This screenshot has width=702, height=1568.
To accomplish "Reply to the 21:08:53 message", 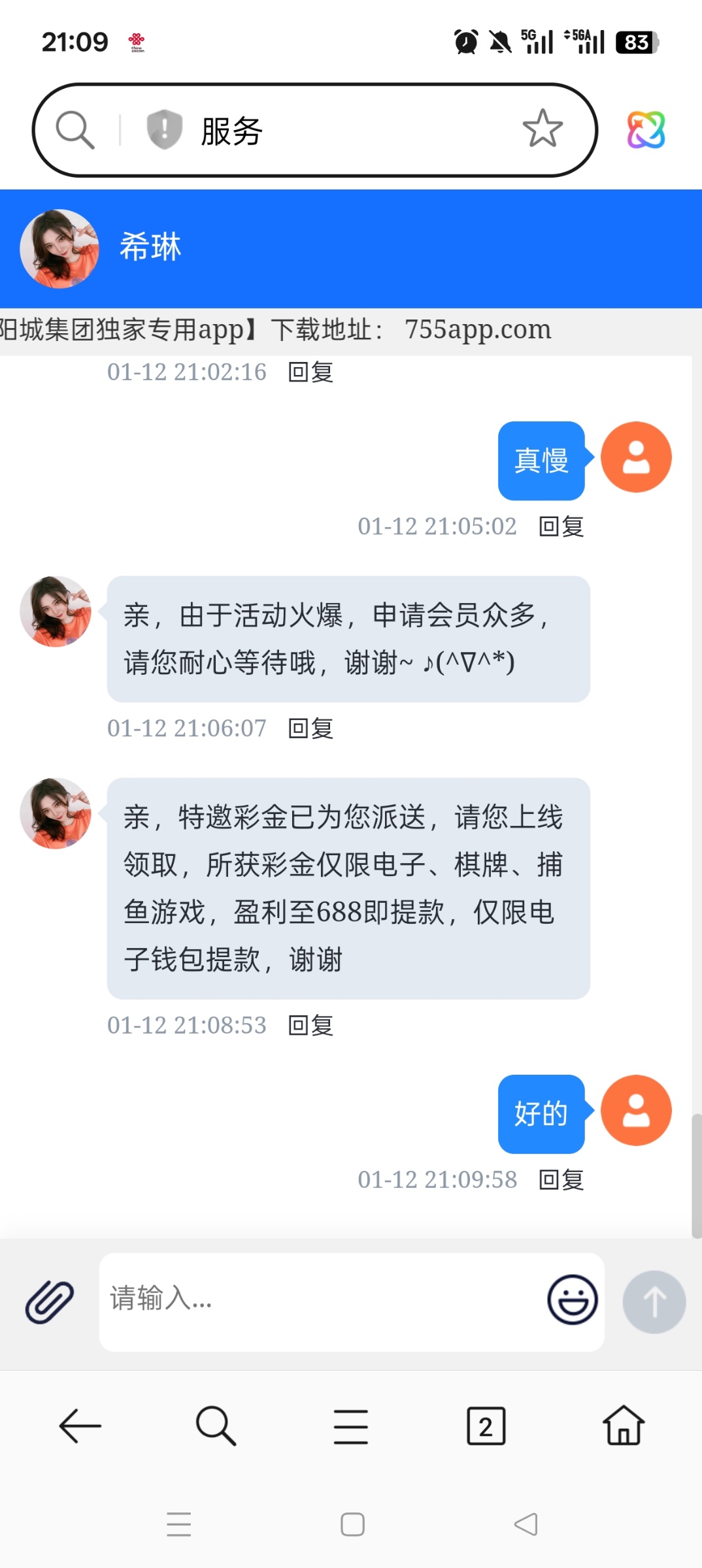I will pos(311,1026).
